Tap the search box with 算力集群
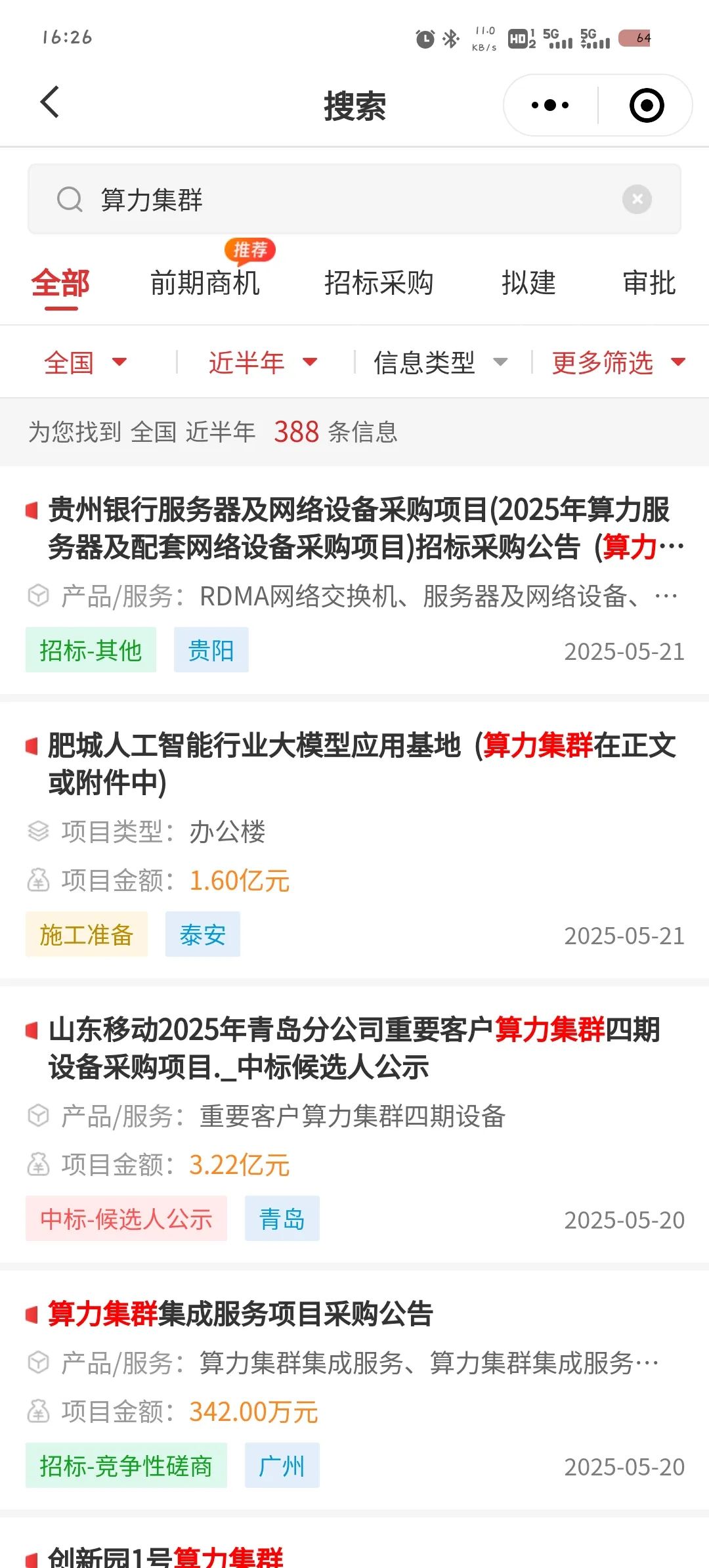Screen dimensions: 709x1568 point(354,199)
